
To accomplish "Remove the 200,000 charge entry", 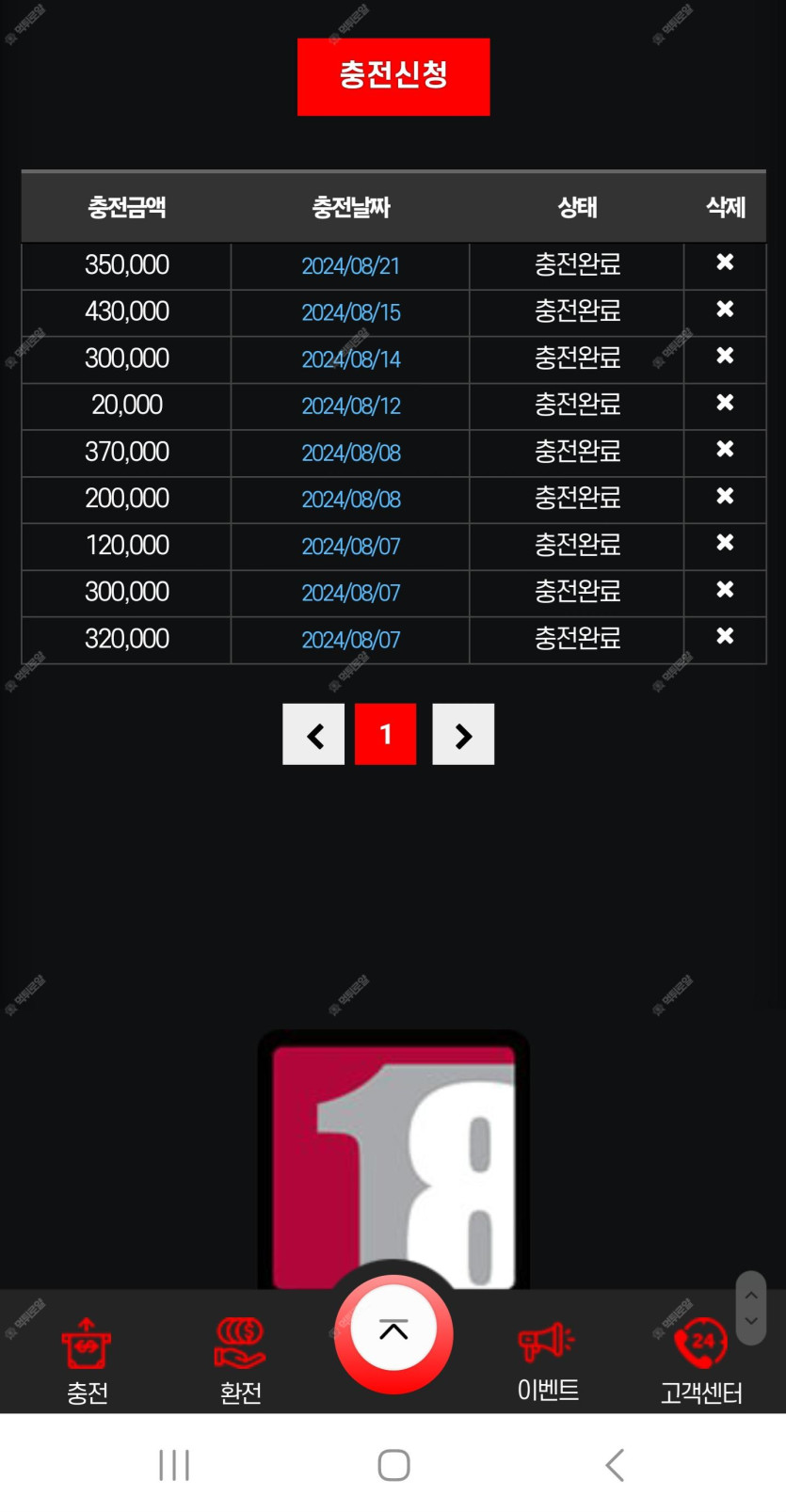I will coord(725,496).
